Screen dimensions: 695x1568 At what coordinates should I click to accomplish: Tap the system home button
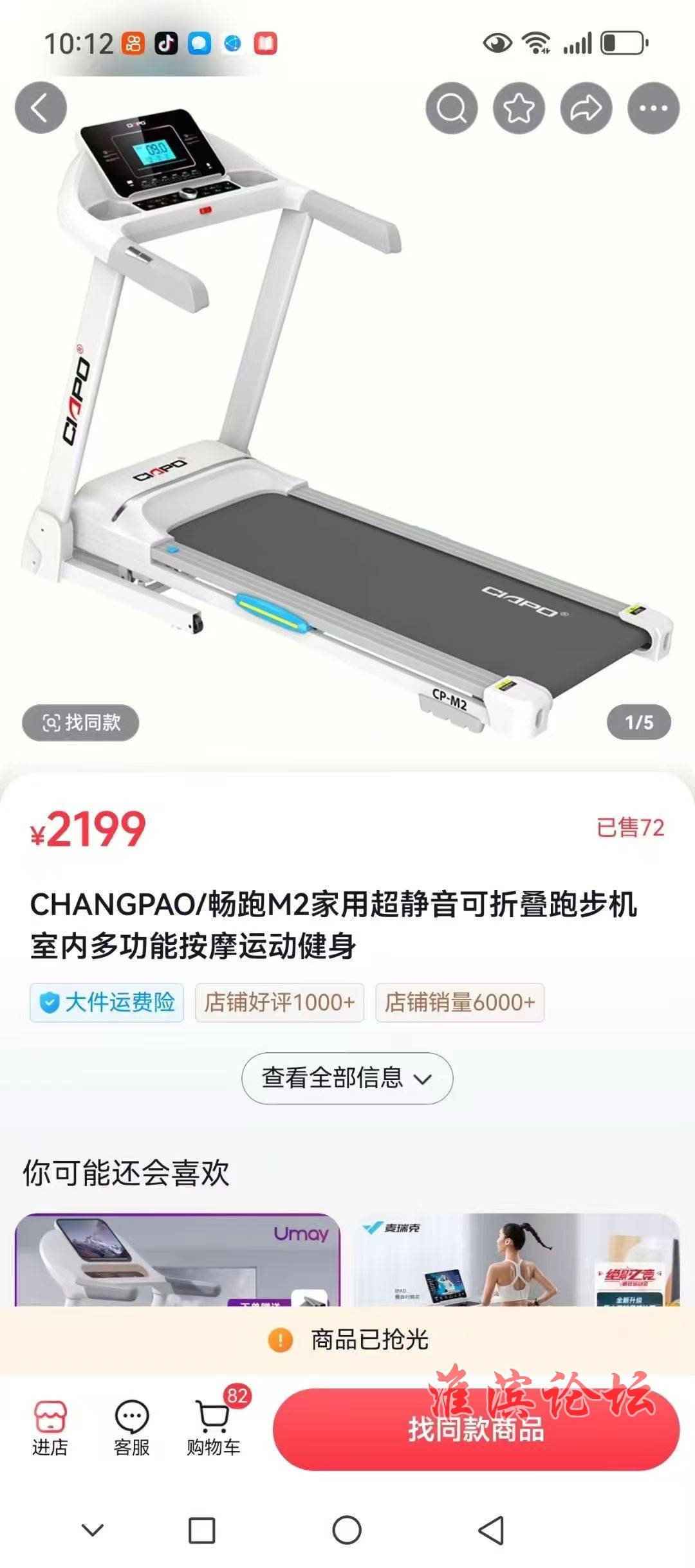point(347,1530)
